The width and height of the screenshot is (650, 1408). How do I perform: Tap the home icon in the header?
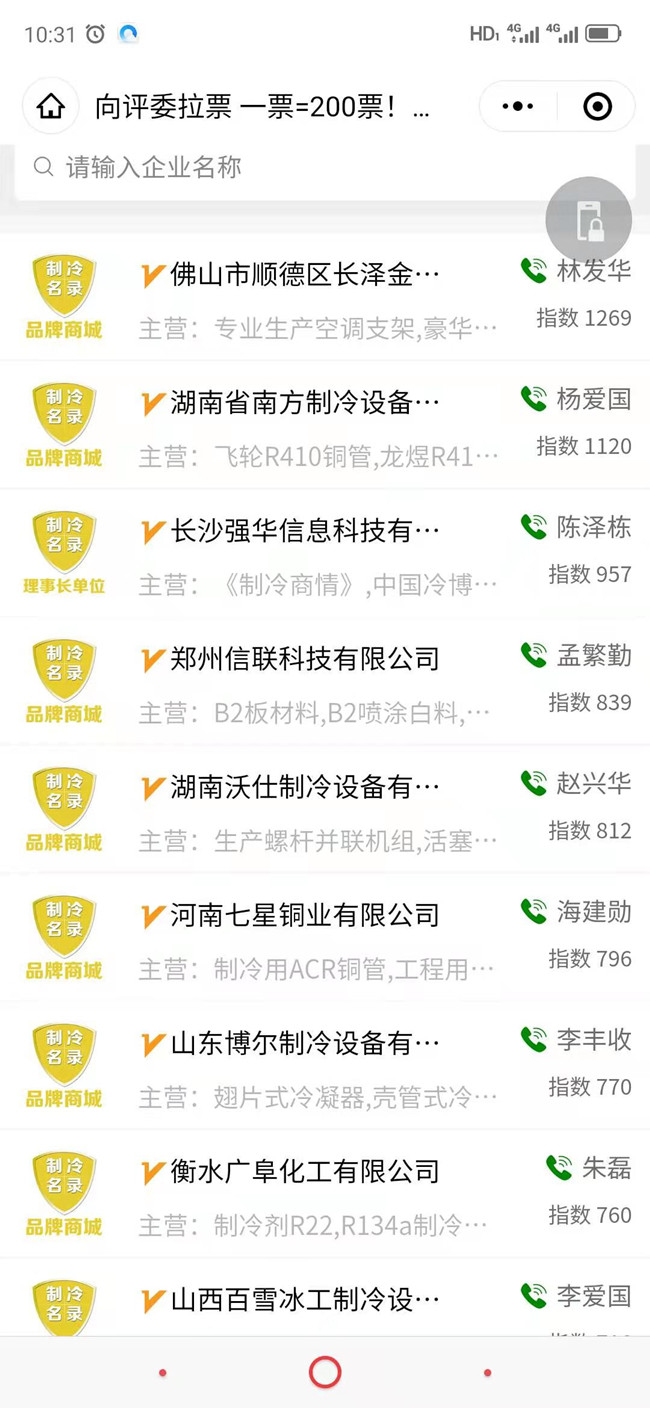pyautogui.click(x=51, y=106)
